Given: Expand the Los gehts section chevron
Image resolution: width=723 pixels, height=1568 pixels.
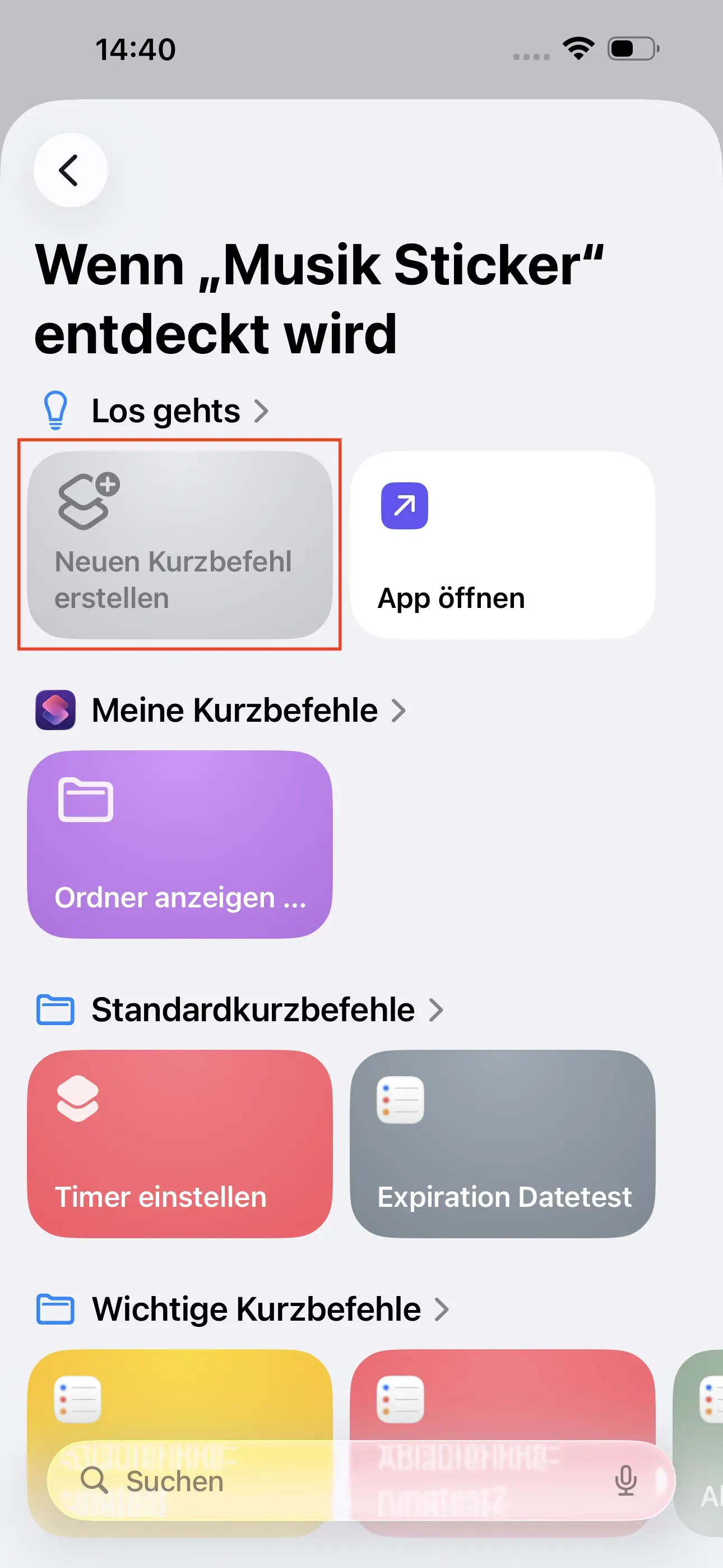Looking at the screenshot, I should [264, 411].
